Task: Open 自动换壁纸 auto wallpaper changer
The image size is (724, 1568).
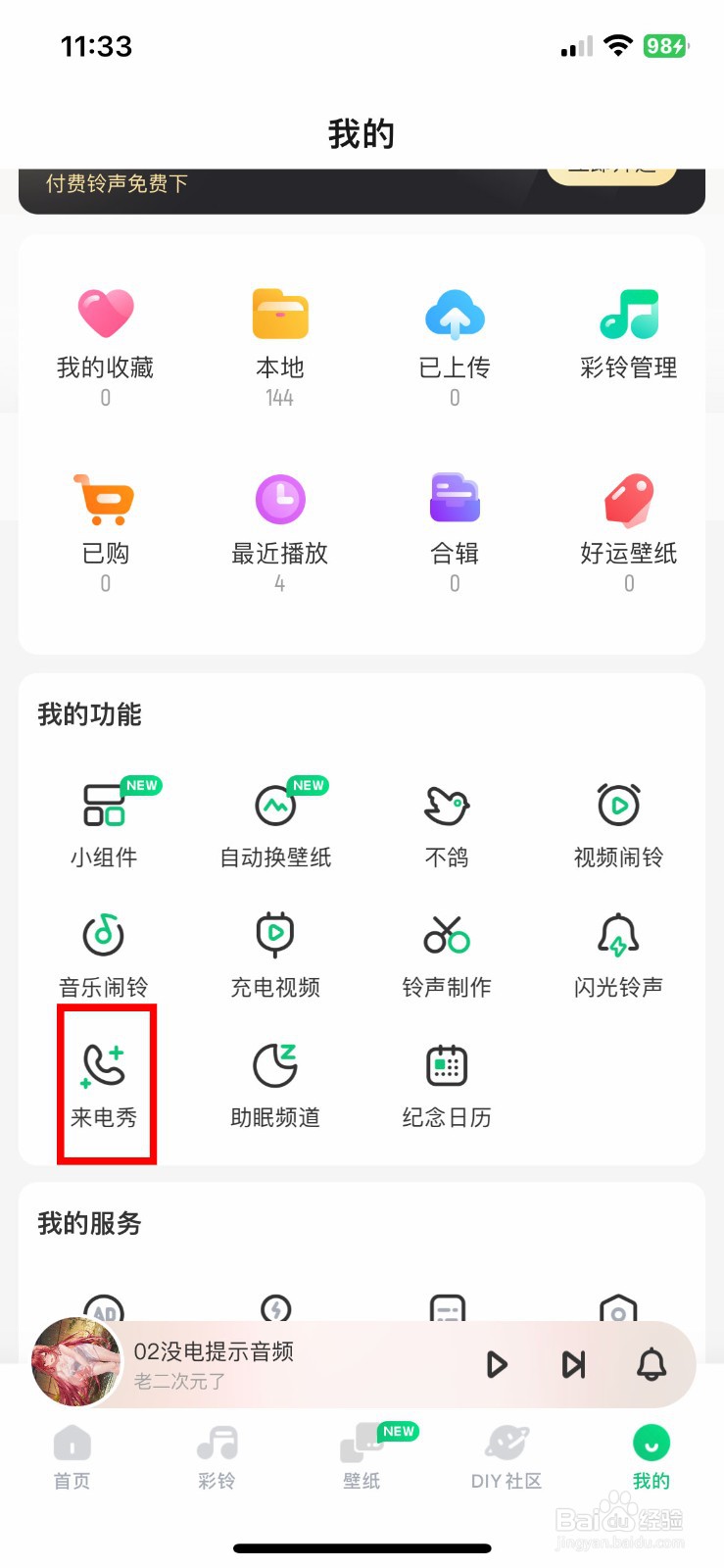Action: [x=275, y=823]
